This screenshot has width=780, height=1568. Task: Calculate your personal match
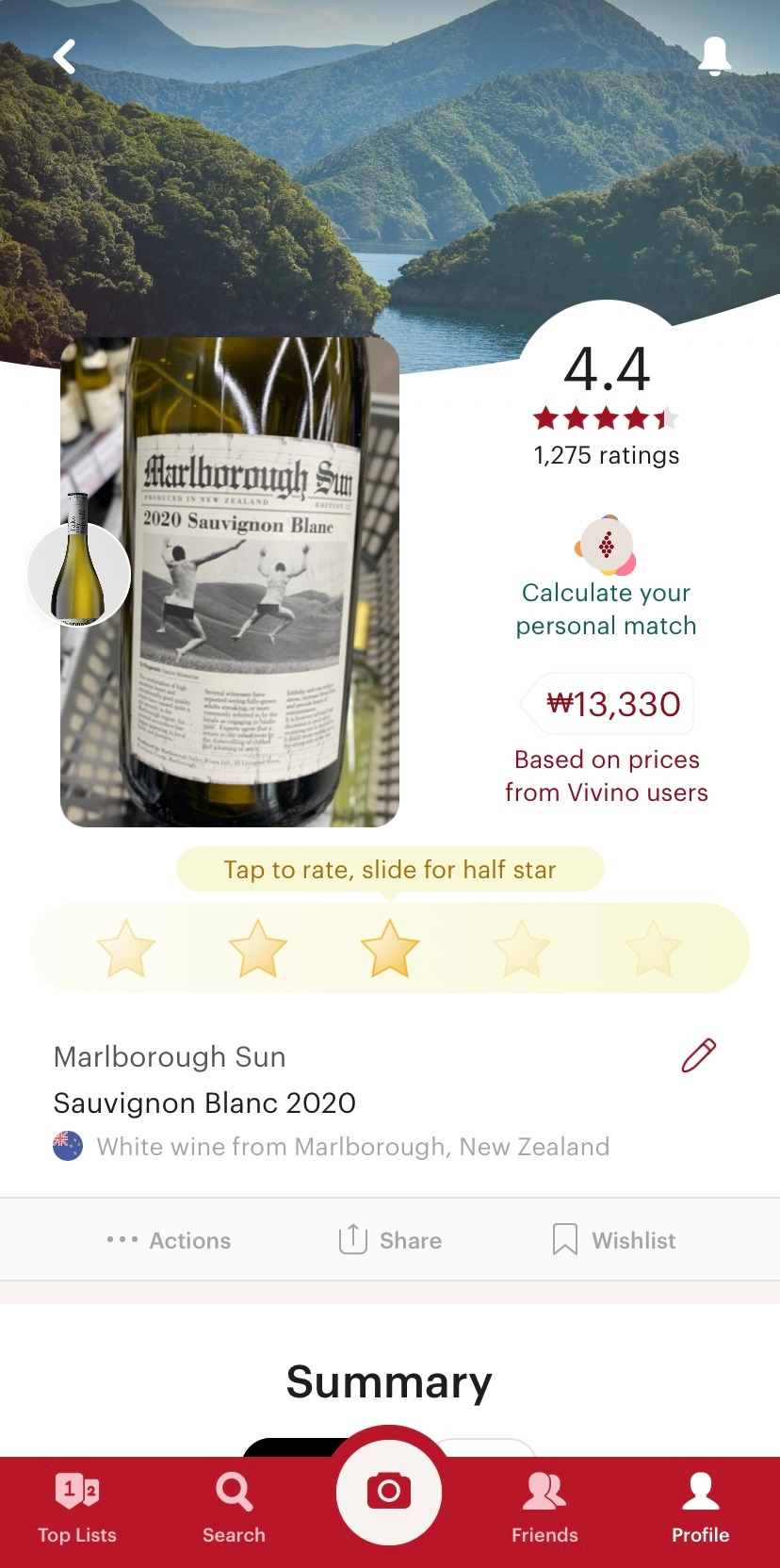pos(606,608)
